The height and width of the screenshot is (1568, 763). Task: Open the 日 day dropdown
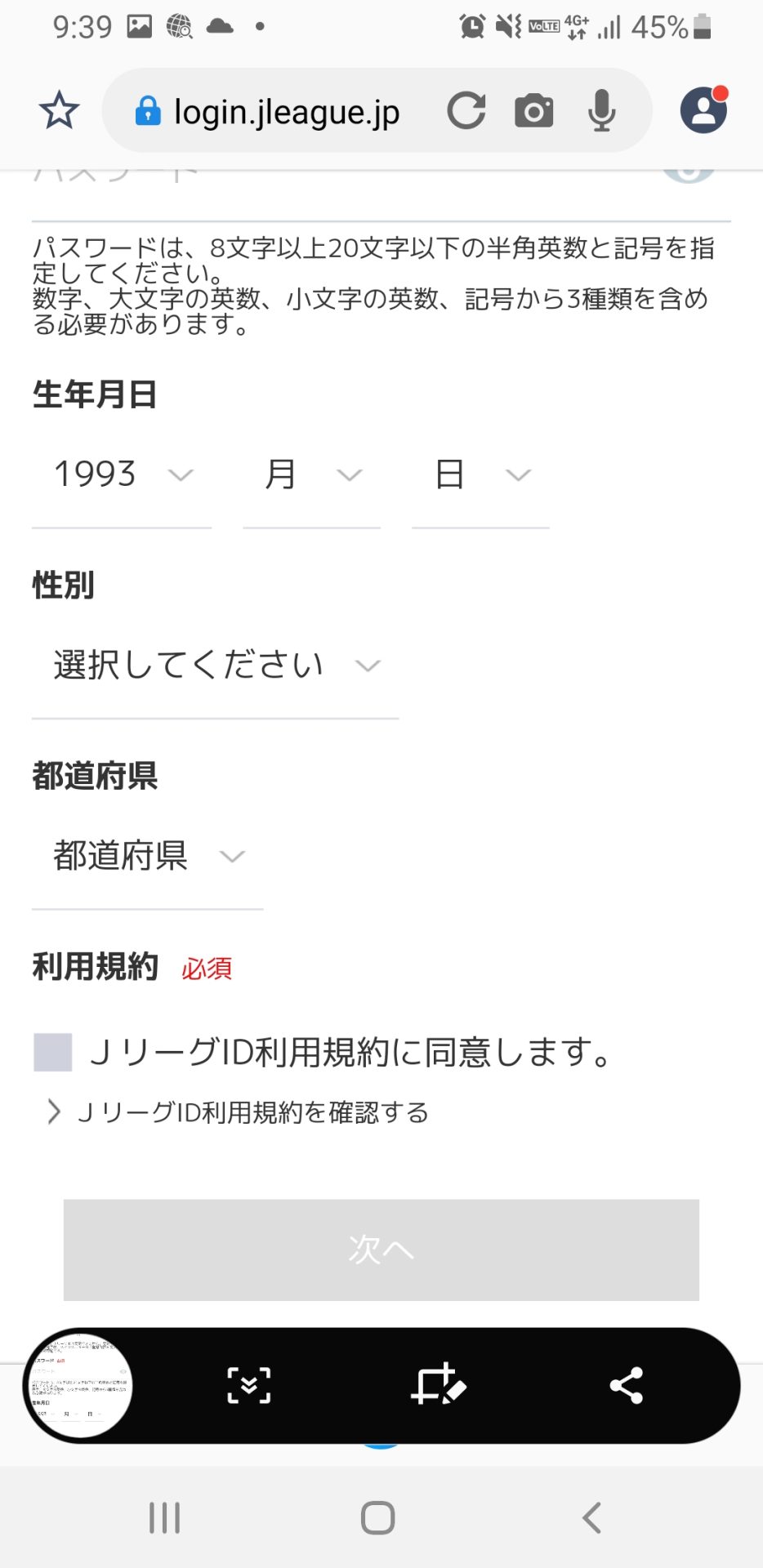480,475
